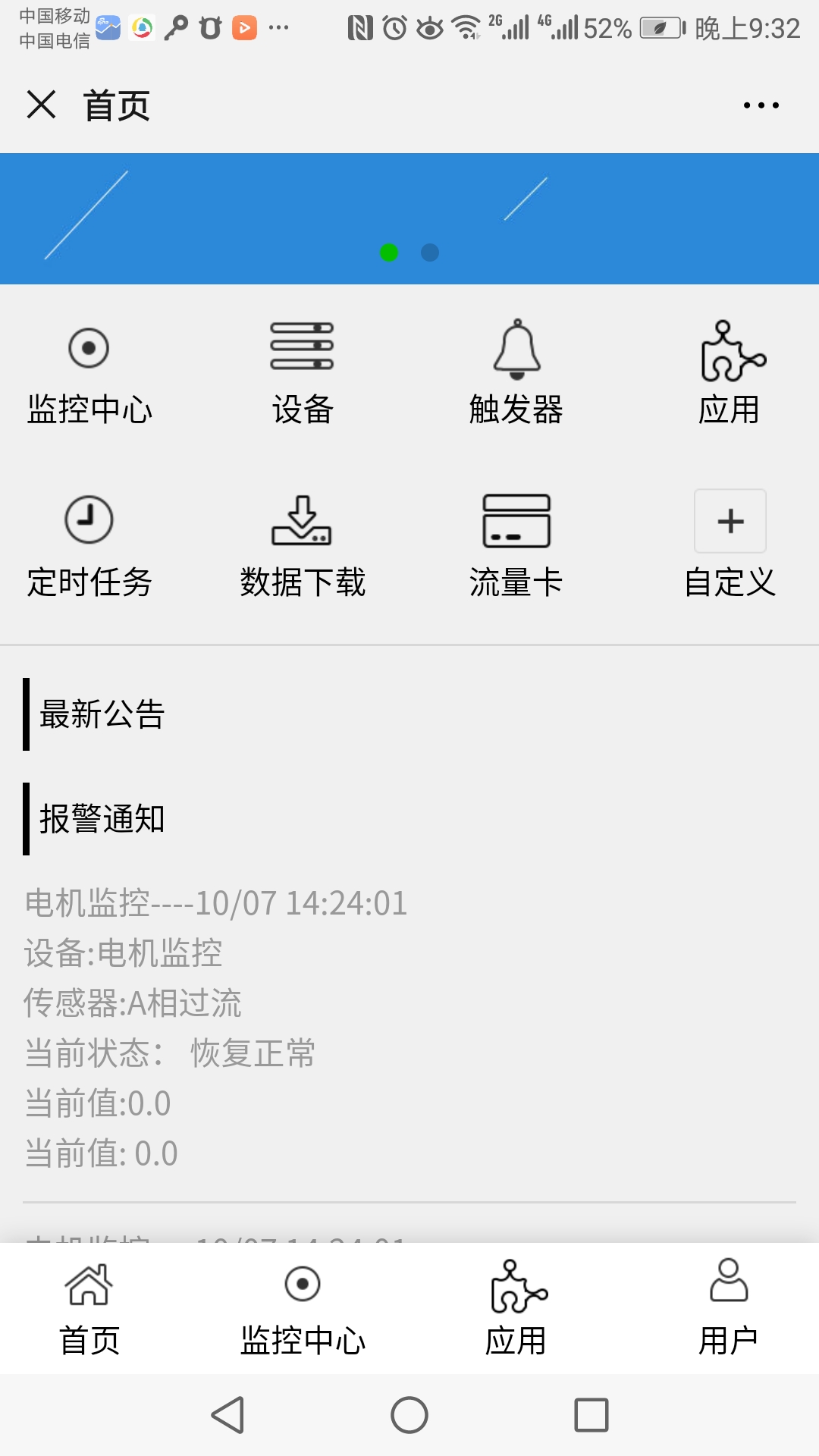Switch to the 用户 bottom tab
The image size is (819, 1456).
pos(729,1308)
